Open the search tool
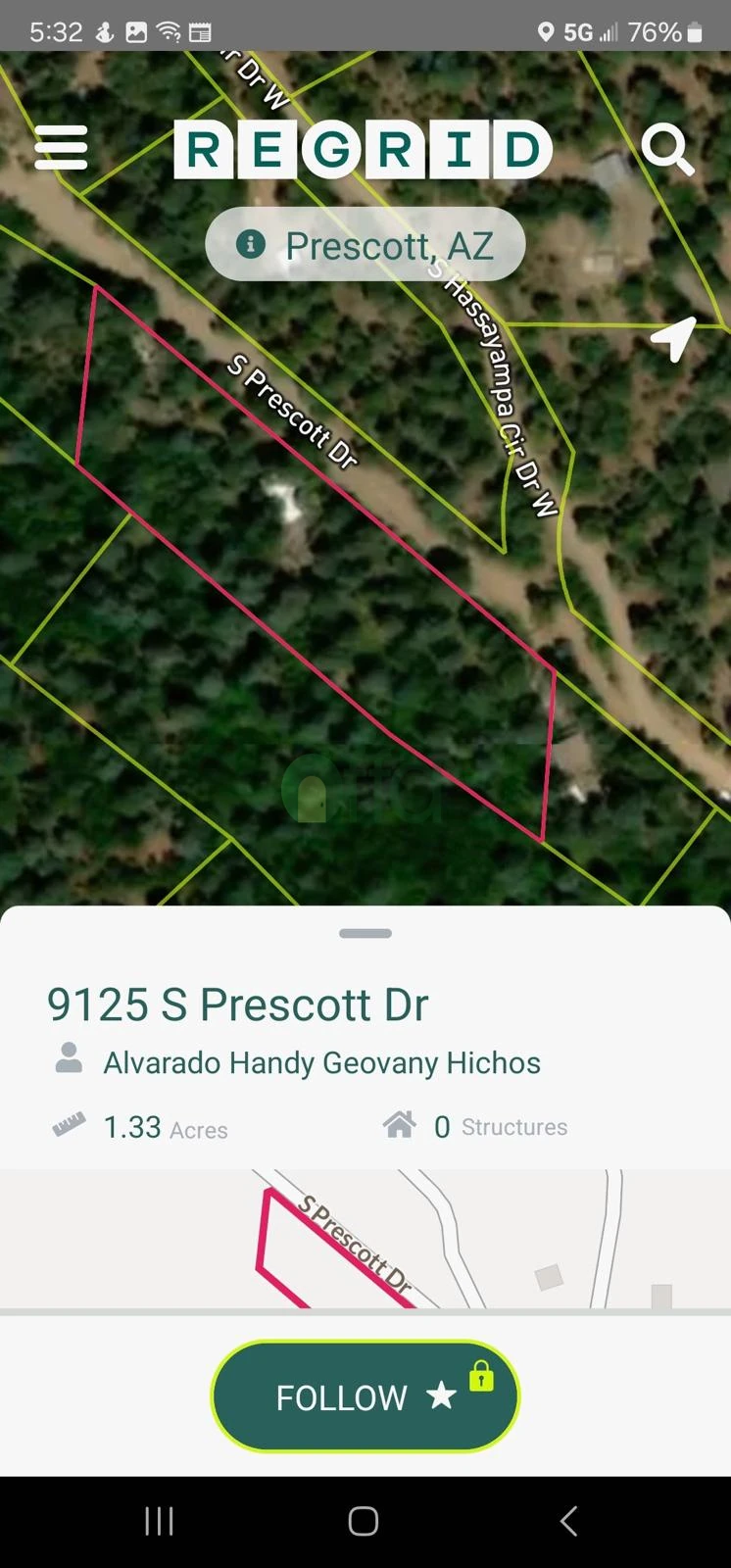This screenshot has width=731, height=1568. coord(669,149)
